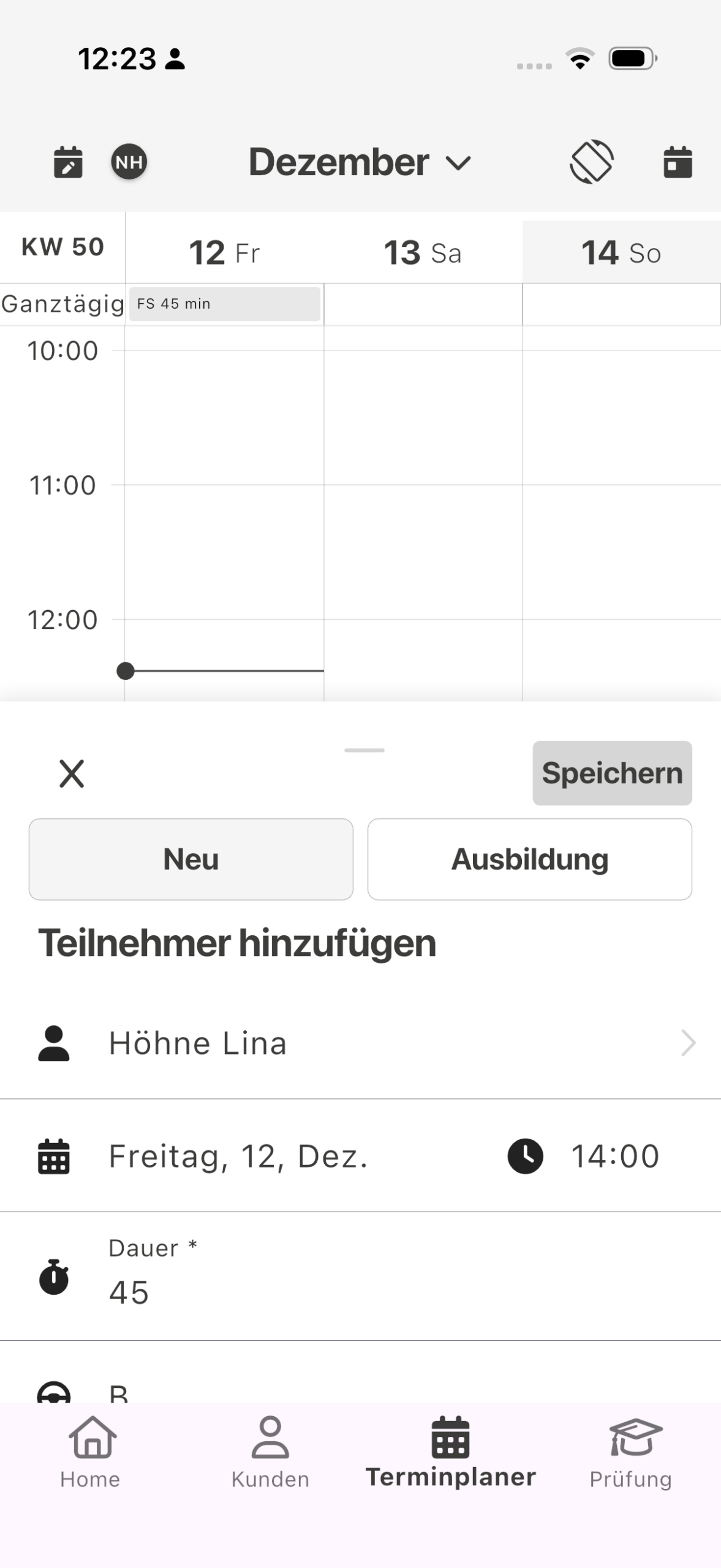Go to the Home tab
721x1568 pixels.
pyautogui.click(x=91, y=1452)
